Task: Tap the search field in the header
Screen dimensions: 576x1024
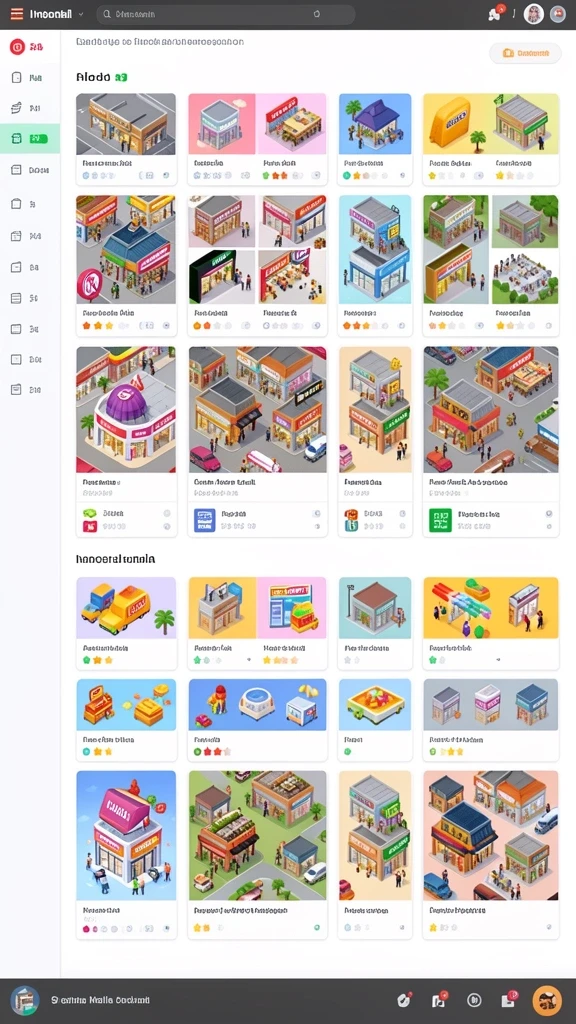Action: (x=226, y=14)
